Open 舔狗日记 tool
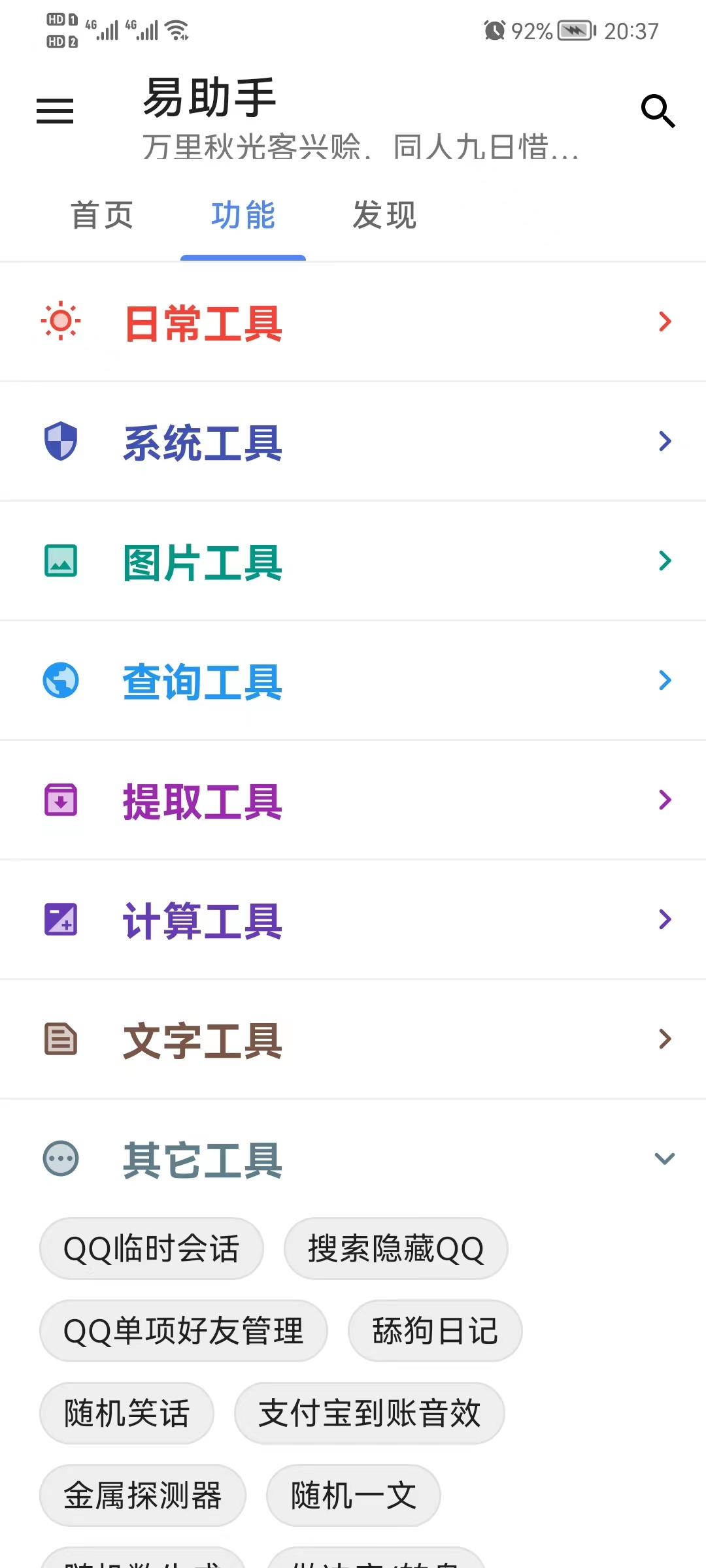706x1568 pixels. [435, 1331]
